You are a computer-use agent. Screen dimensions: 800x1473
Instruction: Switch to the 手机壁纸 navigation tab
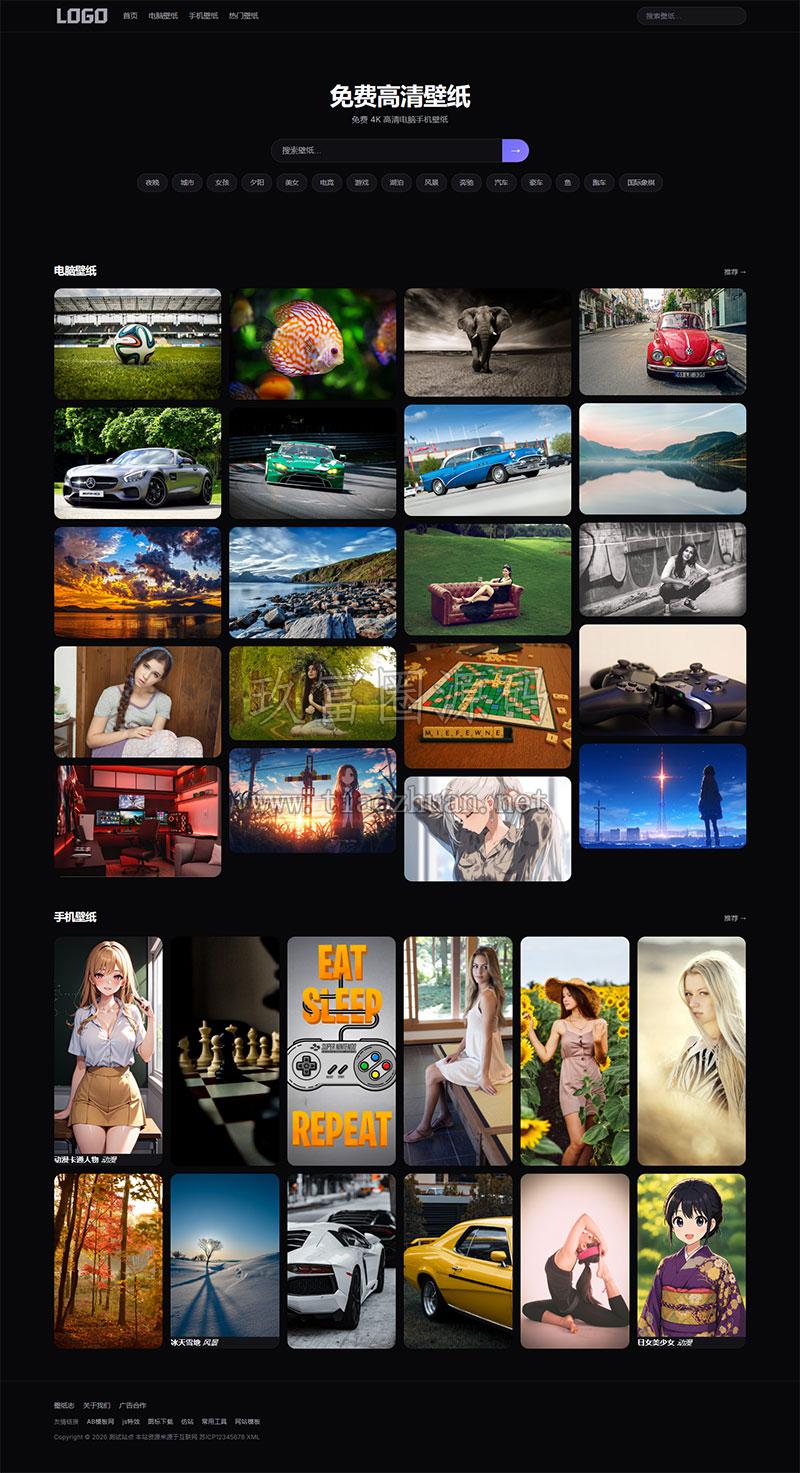click(x=203, y=16)
